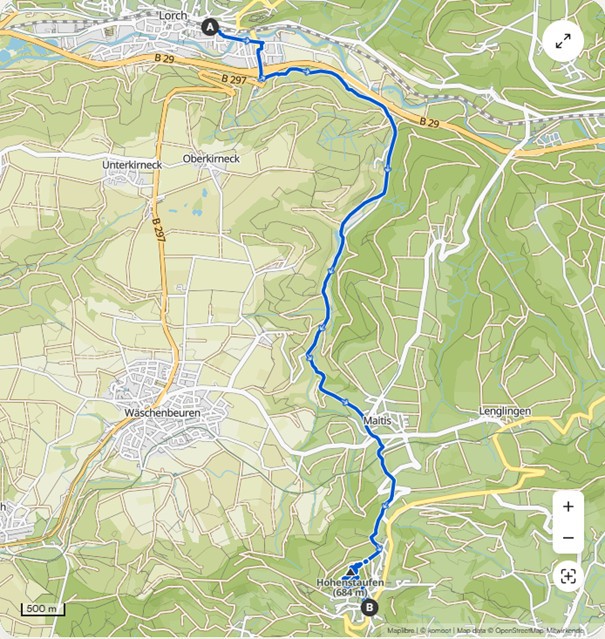Image resolution: width=605 pixels, height=639 pixels.
Task: Recenter map on the route
Action: (x=567, y=576)
